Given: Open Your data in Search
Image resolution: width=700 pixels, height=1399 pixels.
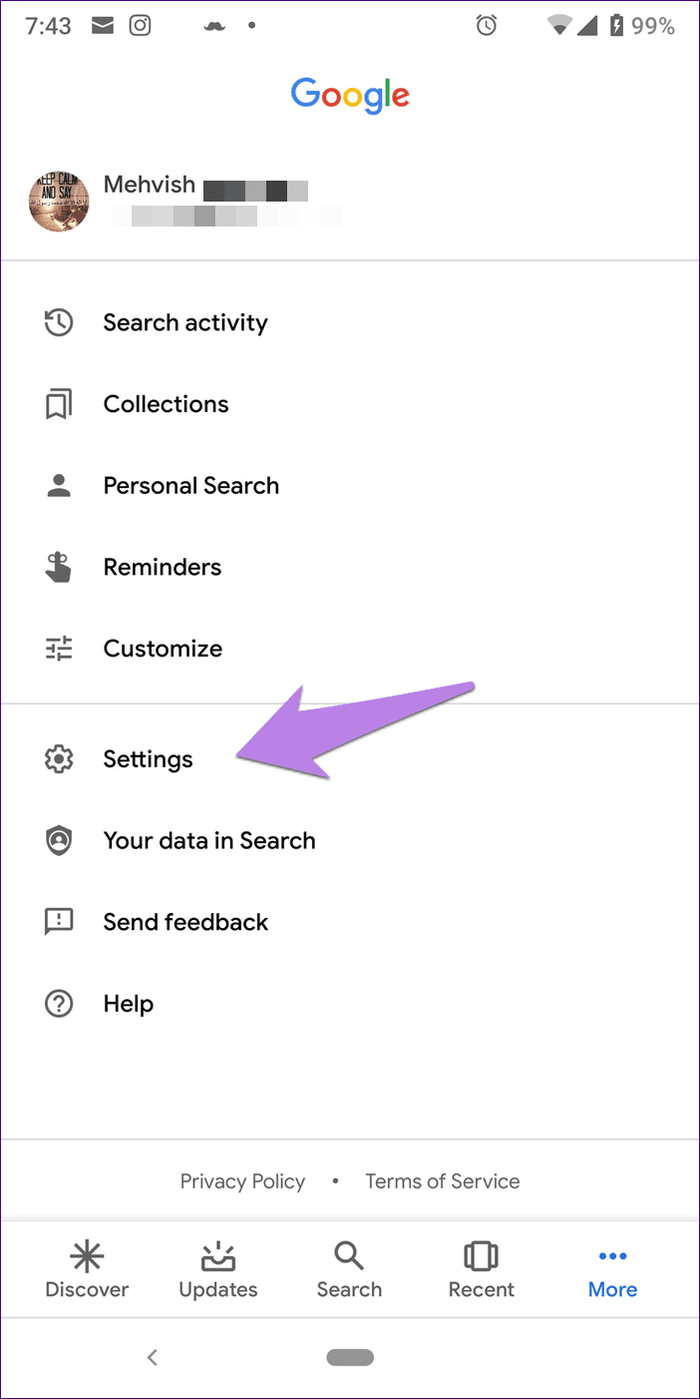Looking at the screenshot, I should pyautogui.click(x=350, y=841).
